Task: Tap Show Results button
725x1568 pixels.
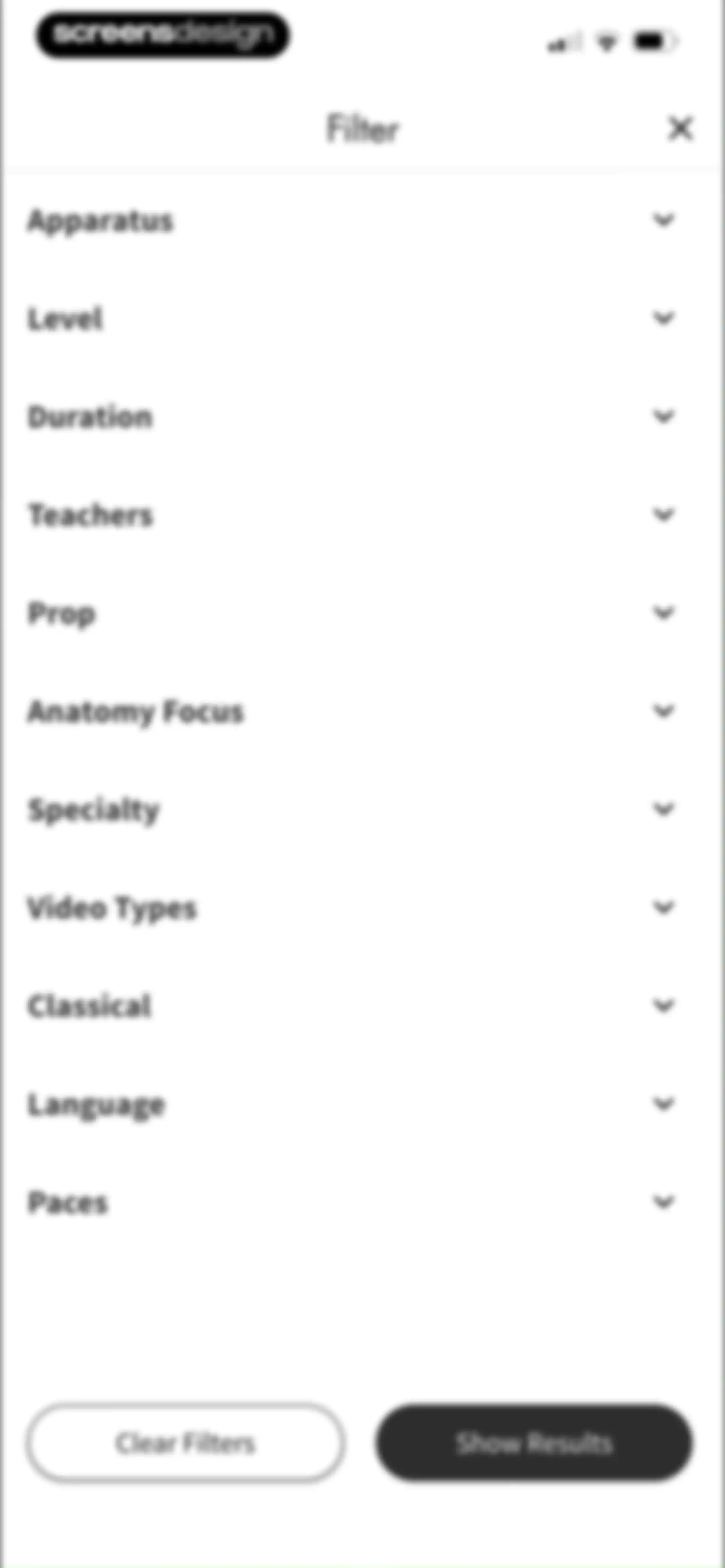Action: [x=534, y=1443]
